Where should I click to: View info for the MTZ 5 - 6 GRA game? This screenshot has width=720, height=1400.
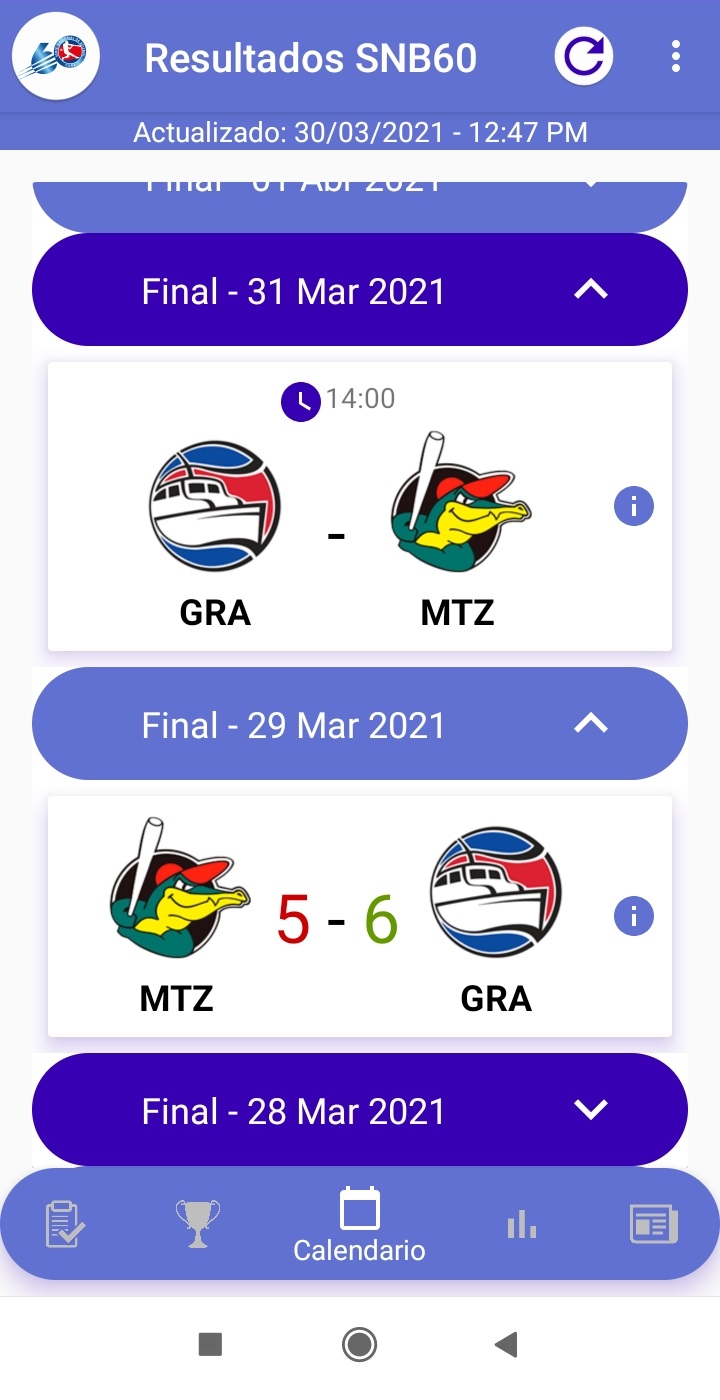click(633, 916)
